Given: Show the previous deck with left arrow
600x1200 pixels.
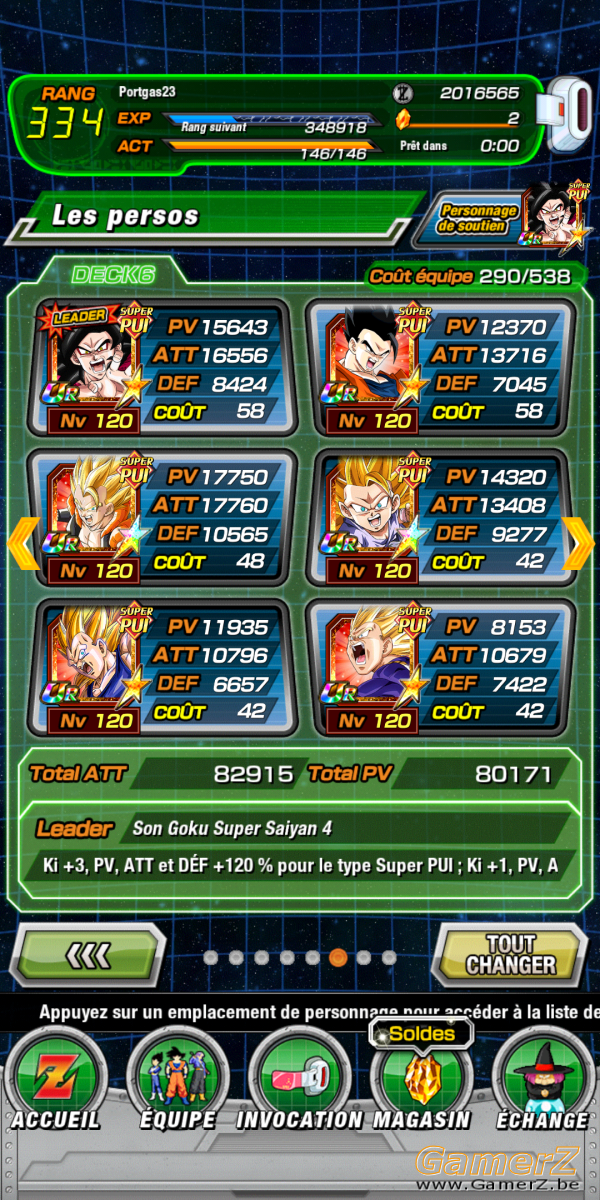Looking at the screenshot, I should coord(23,544).
